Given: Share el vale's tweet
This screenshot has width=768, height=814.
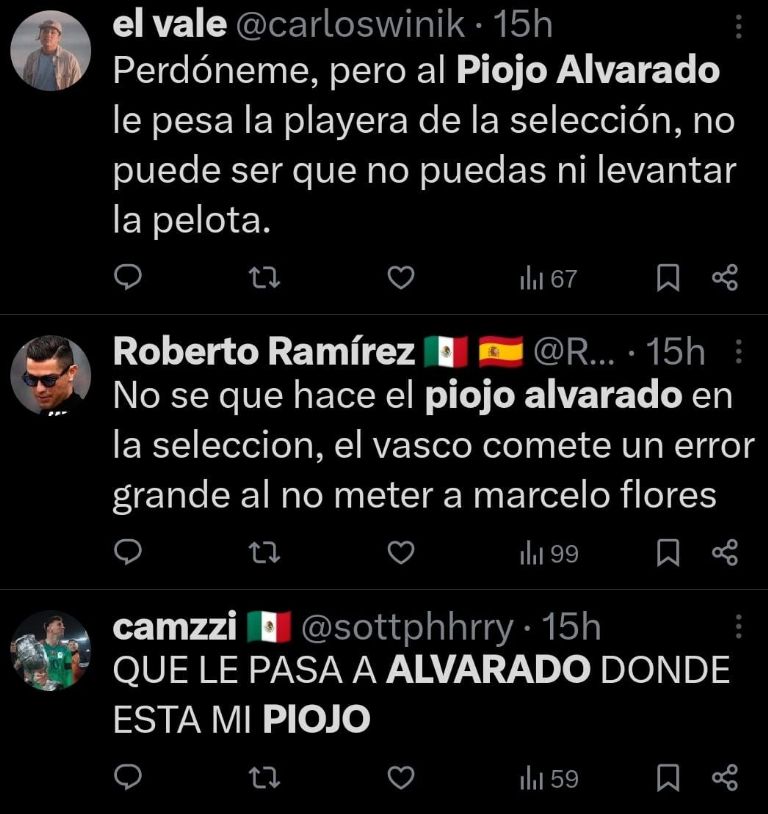Looking at the screenshot, I should point(724,278).
